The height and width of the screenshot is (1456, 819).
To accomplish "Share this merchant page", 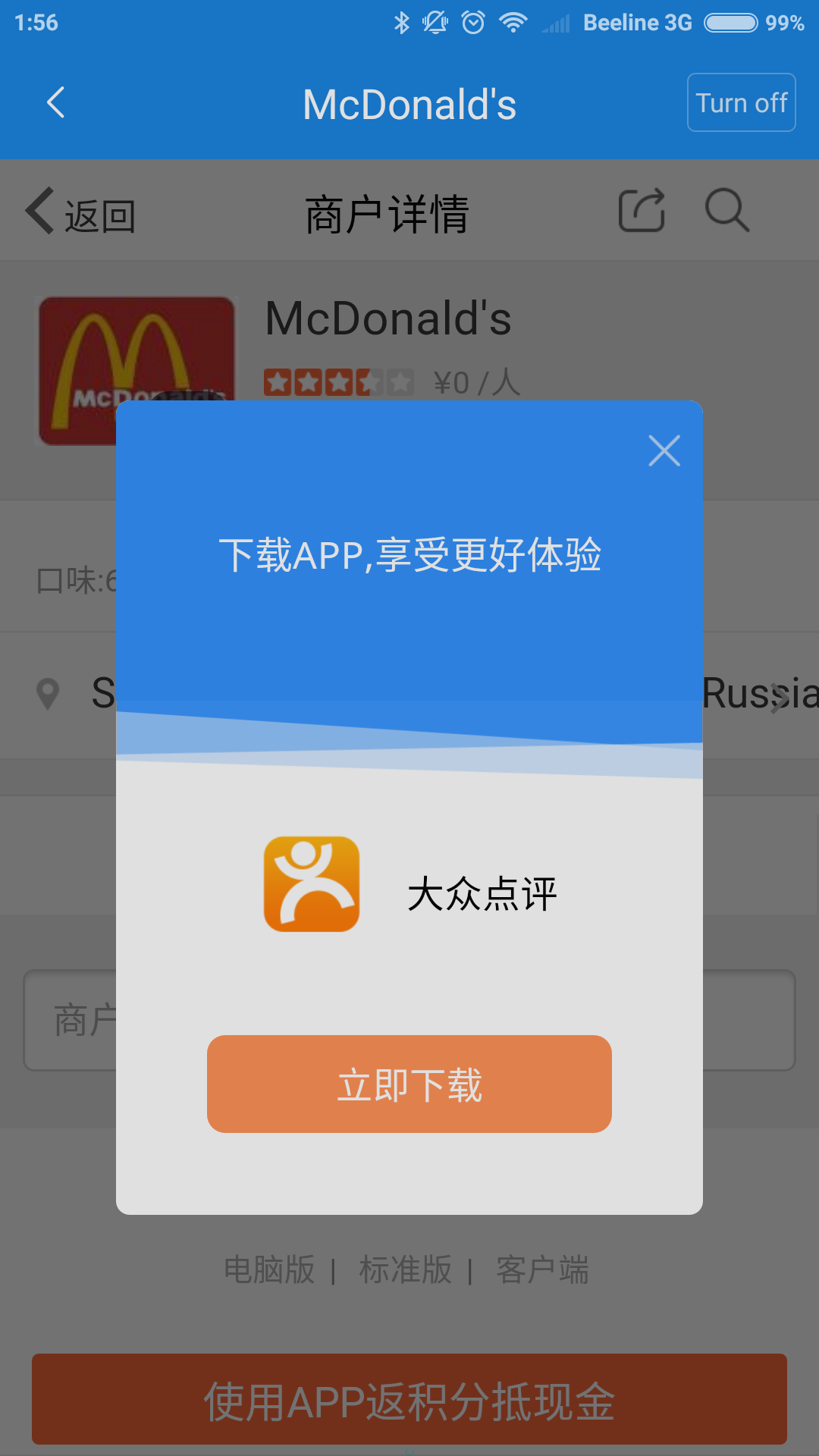I will pyautogui.click(x=642, y=210).
